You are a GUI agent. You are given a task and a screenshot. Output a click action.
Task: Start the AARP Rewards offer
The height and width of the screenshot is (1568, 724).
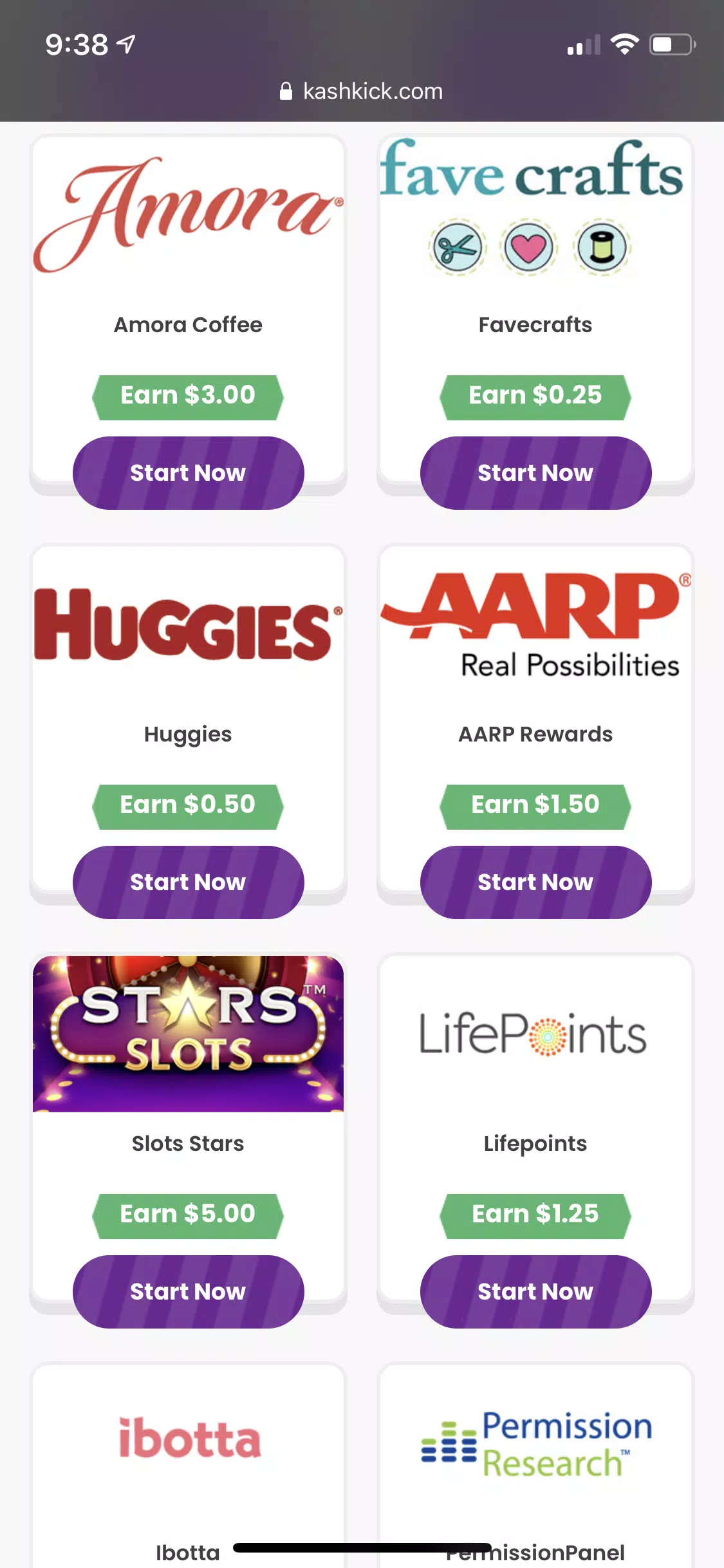click(535, 882)
